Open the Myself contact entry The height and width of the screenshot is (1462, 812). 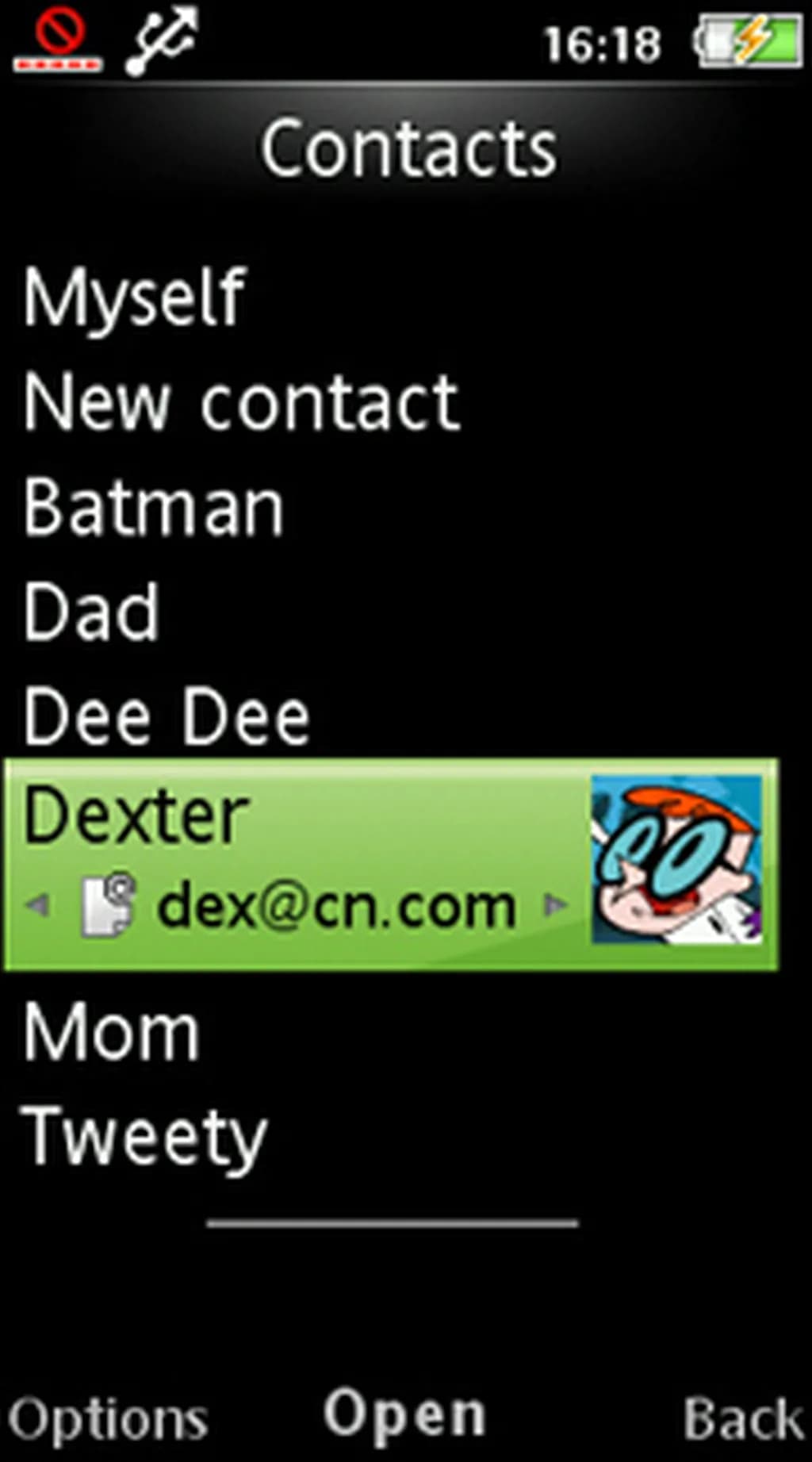pos(135,297)
